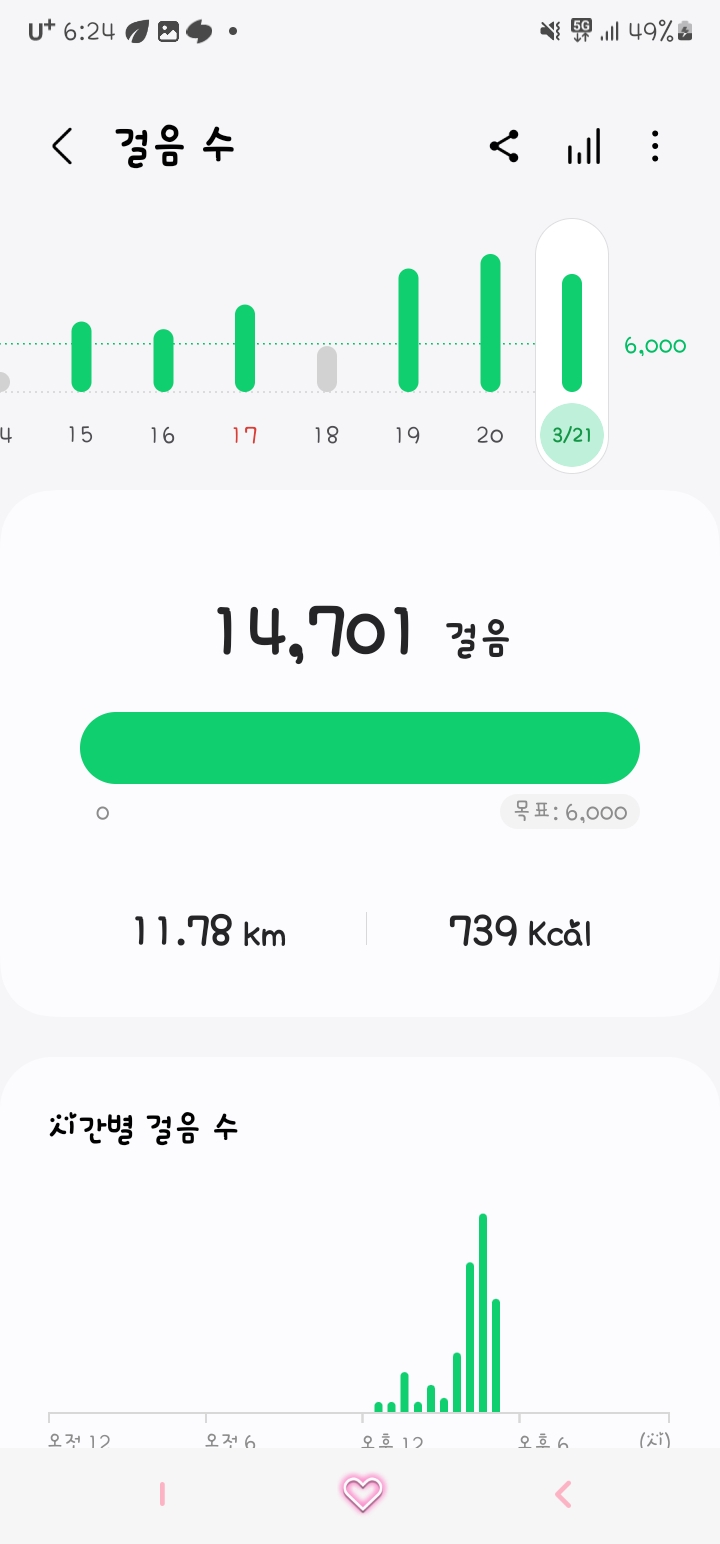
Task: Select the bar for day 15
Action: click(81, 357)
